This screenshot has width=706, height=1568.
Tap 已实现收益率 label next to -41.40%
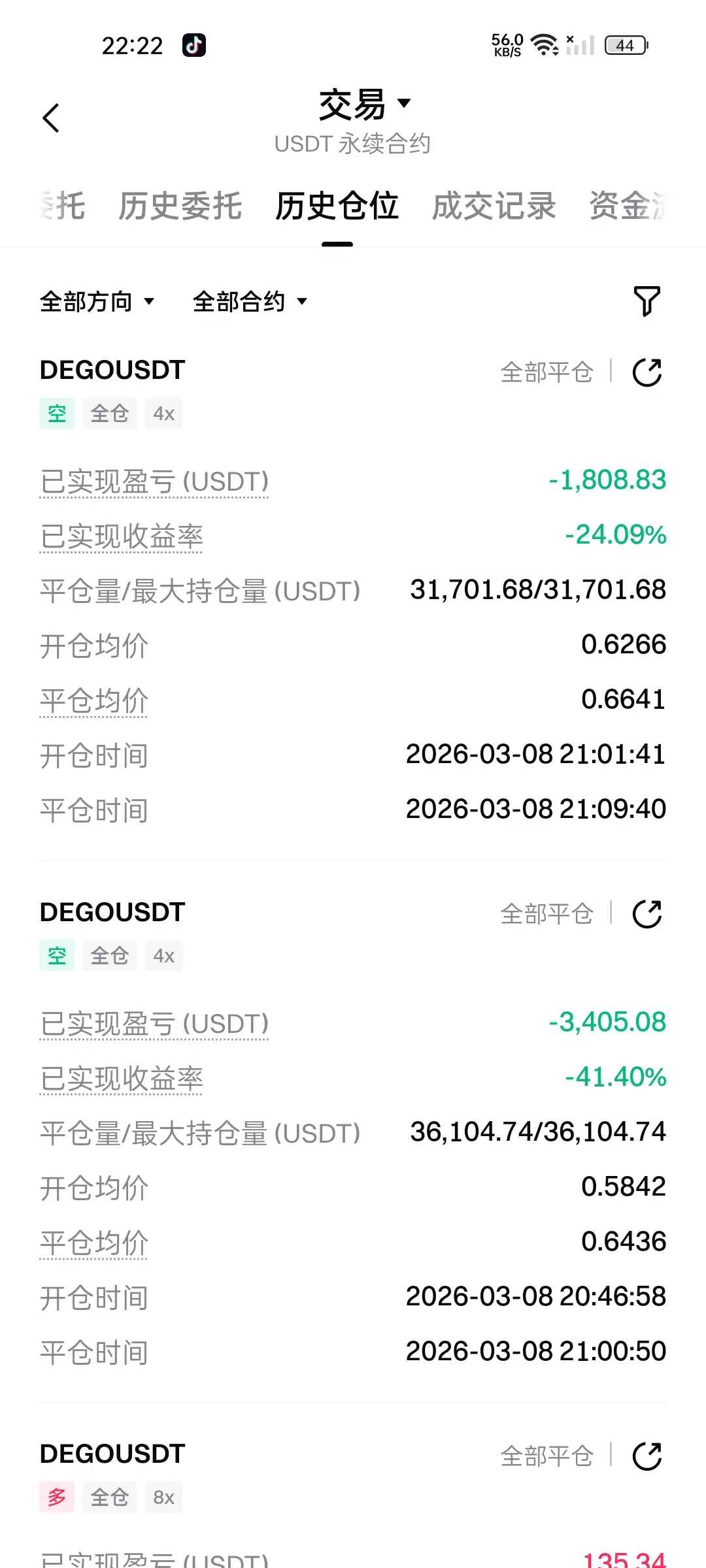(122, 1079)
